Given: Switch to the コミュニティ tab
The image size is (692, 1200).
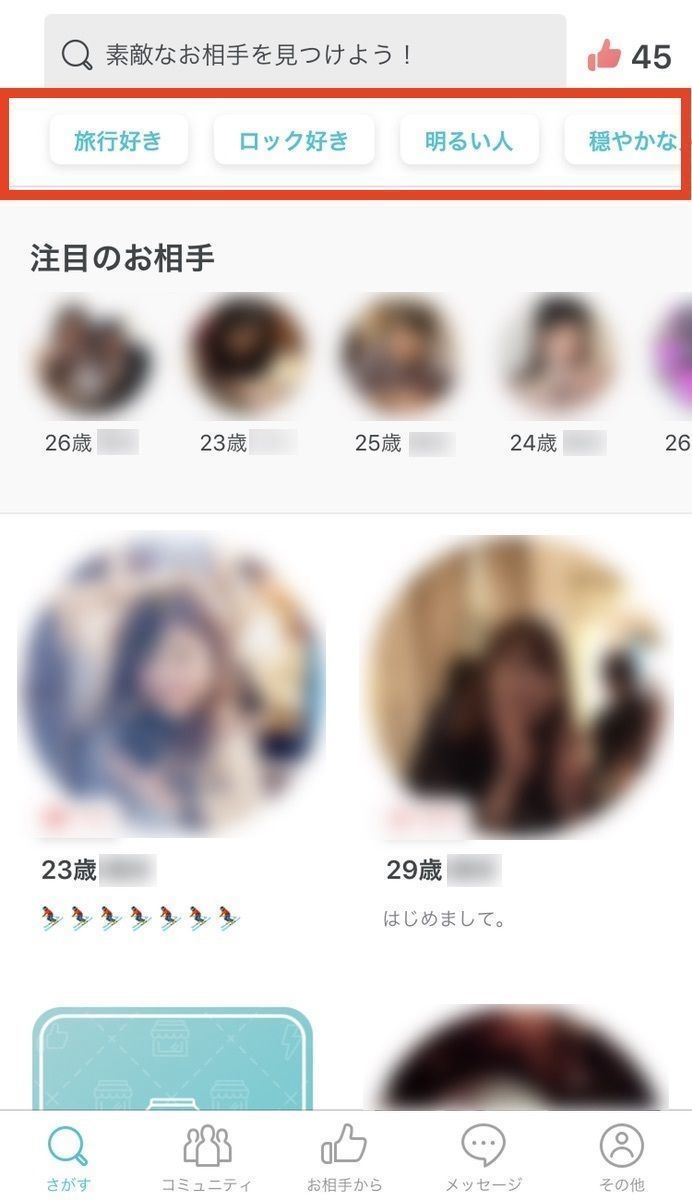Looking at the screenshot, I should [207, 1157].
